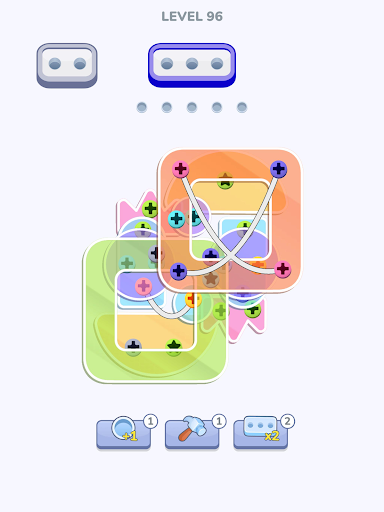This screenshot has width=384, height=512.
Task: Remove the purple screw at orange plate's bottom-left corner
Action: point(179,271)
